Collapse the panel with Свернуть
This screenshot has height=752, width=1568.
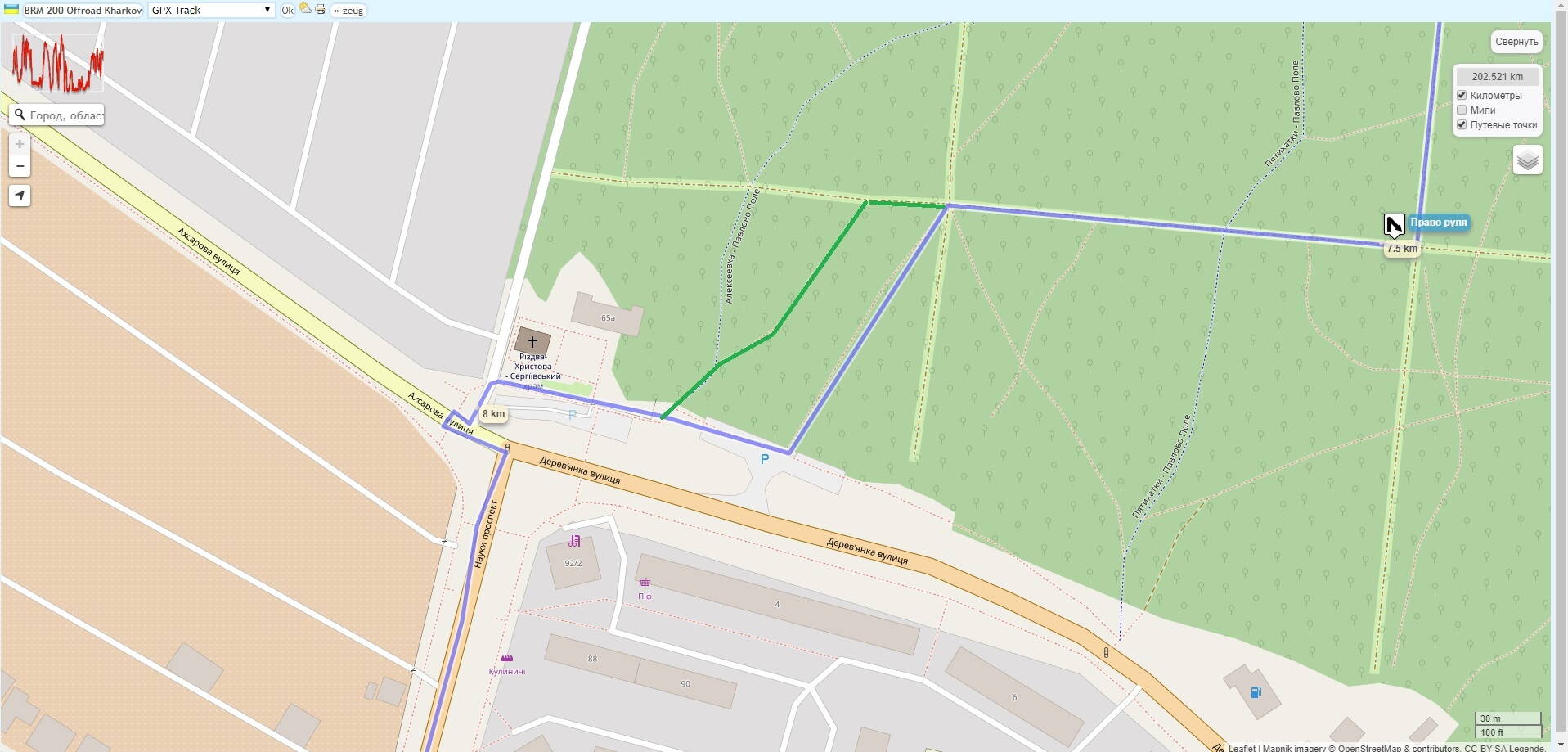point(1516,42)
